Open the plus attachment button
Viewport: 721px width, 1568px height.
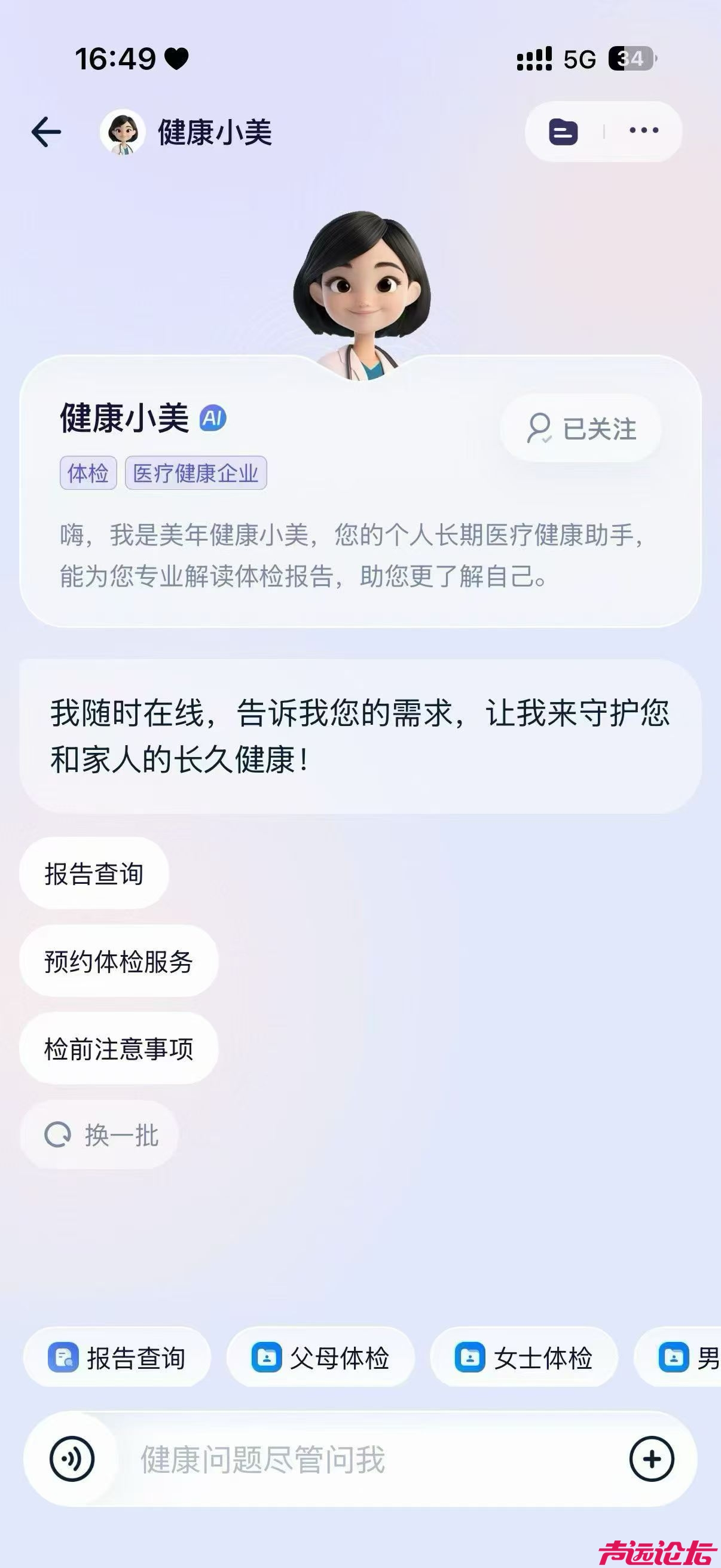(652, 1459)
